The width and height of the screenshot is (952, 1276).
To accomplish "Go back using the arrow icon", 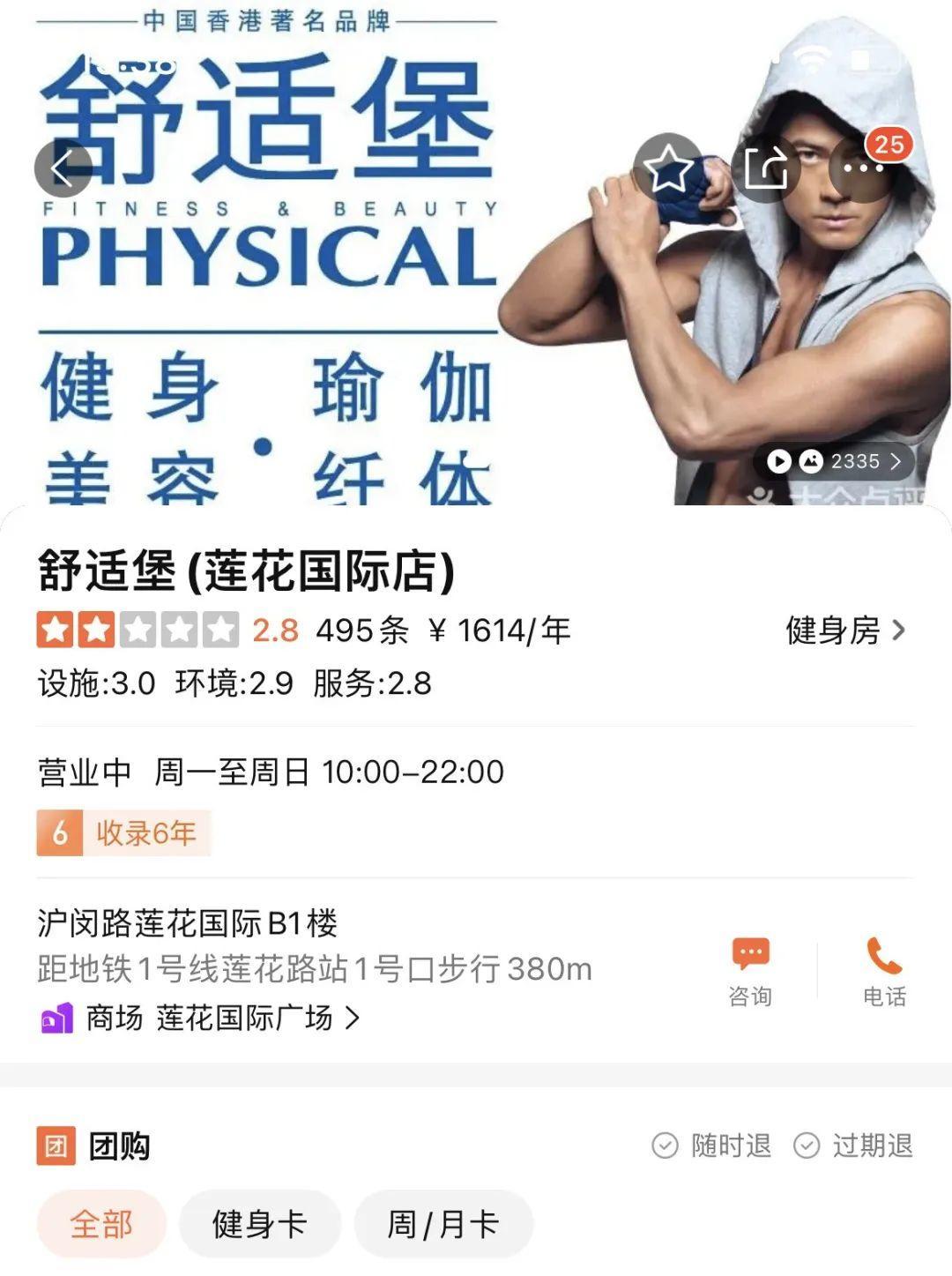I will coord(63,168).
